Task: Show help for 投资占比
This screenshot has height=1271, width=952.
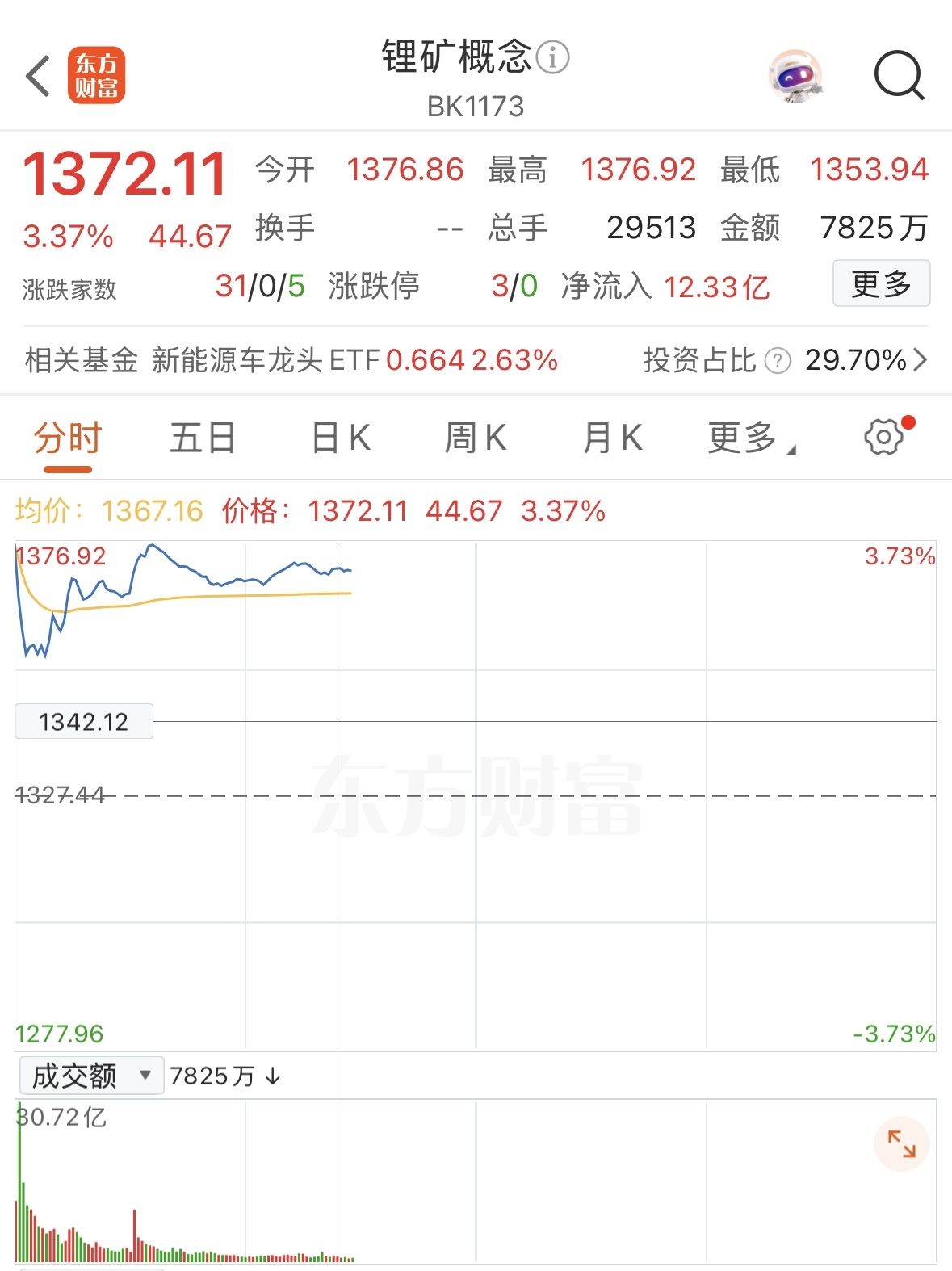Action: tap(777, 361)
